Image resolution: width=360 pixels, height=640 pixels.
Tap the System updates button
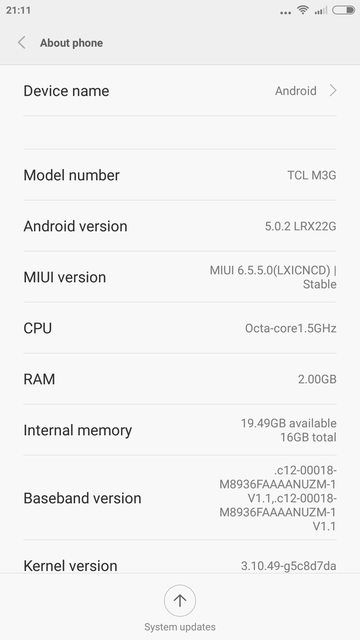click(180, 608)
